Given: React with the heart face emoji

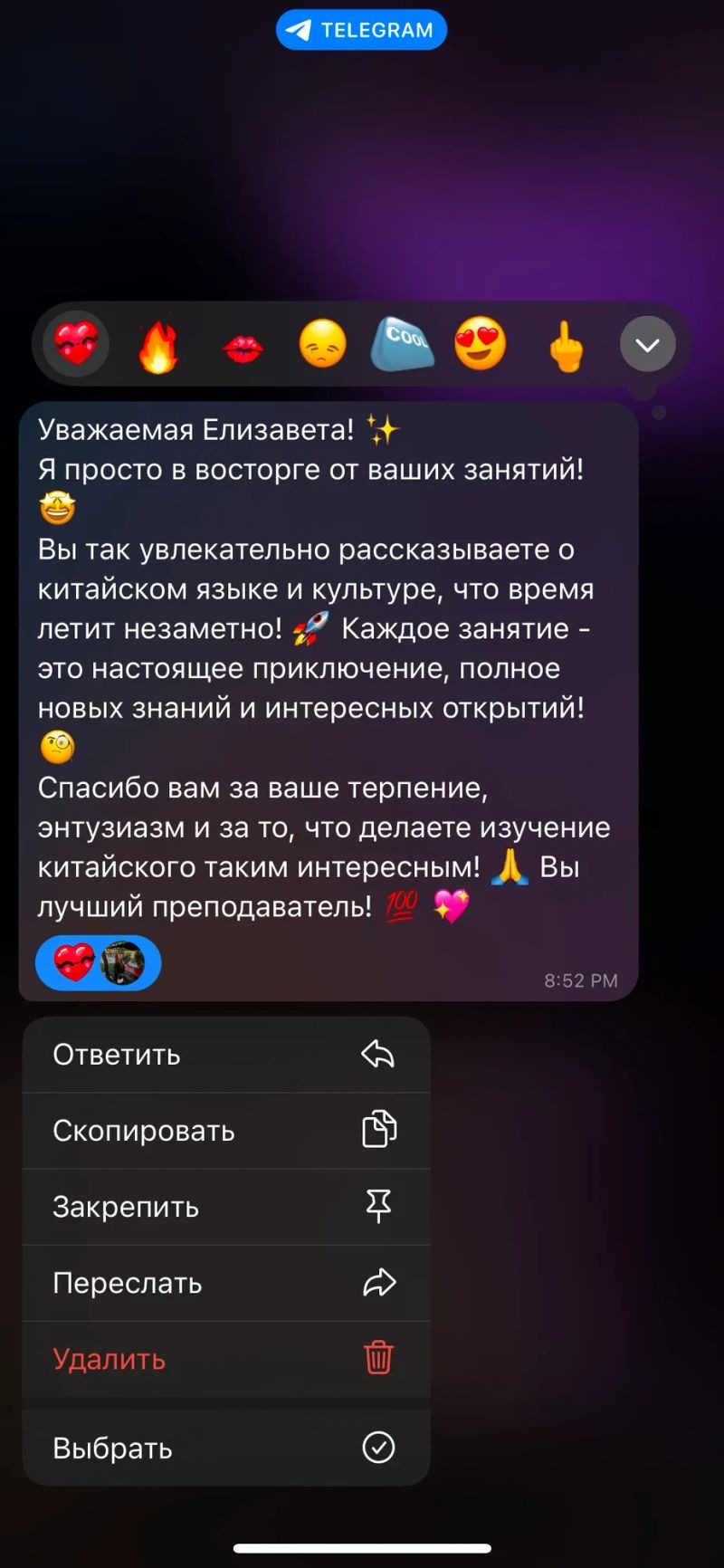Looking at the screenshot, I should click(77, 344).
